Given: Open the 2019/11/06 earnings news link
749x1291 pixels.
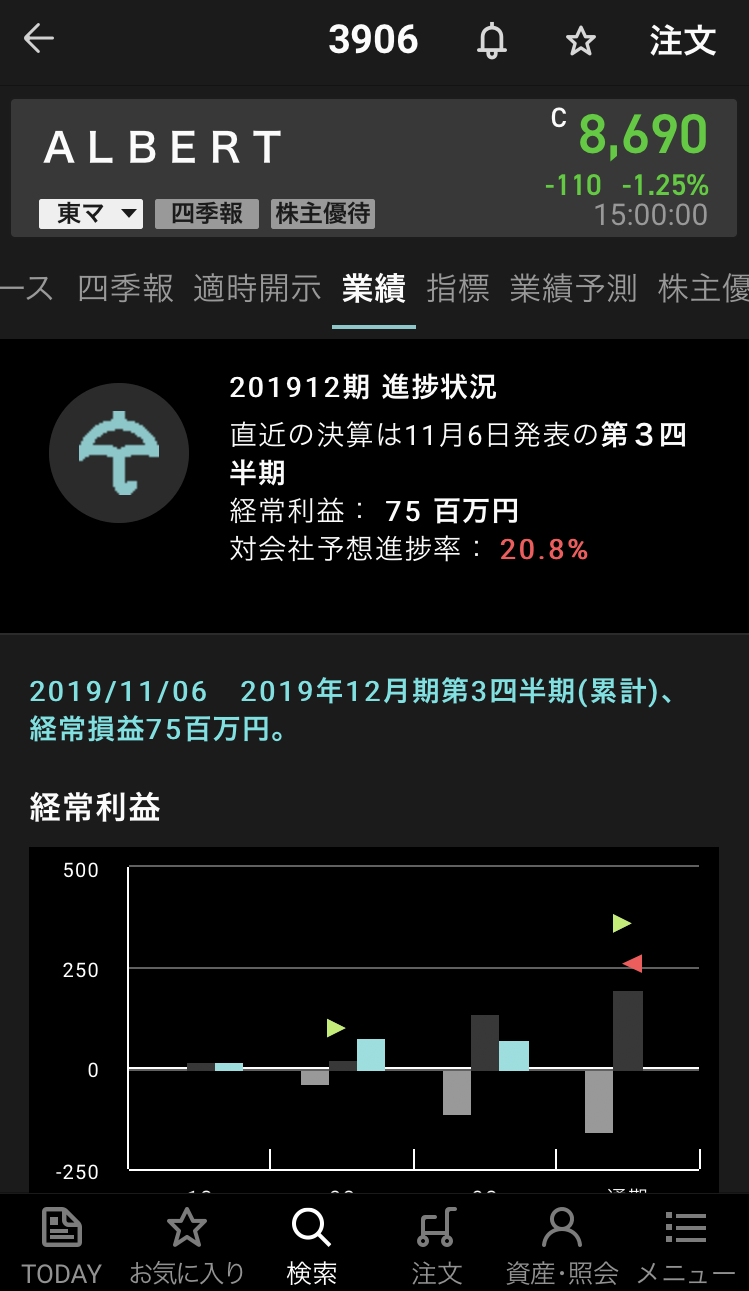Looking at the screenshot, I should (355, 710).
